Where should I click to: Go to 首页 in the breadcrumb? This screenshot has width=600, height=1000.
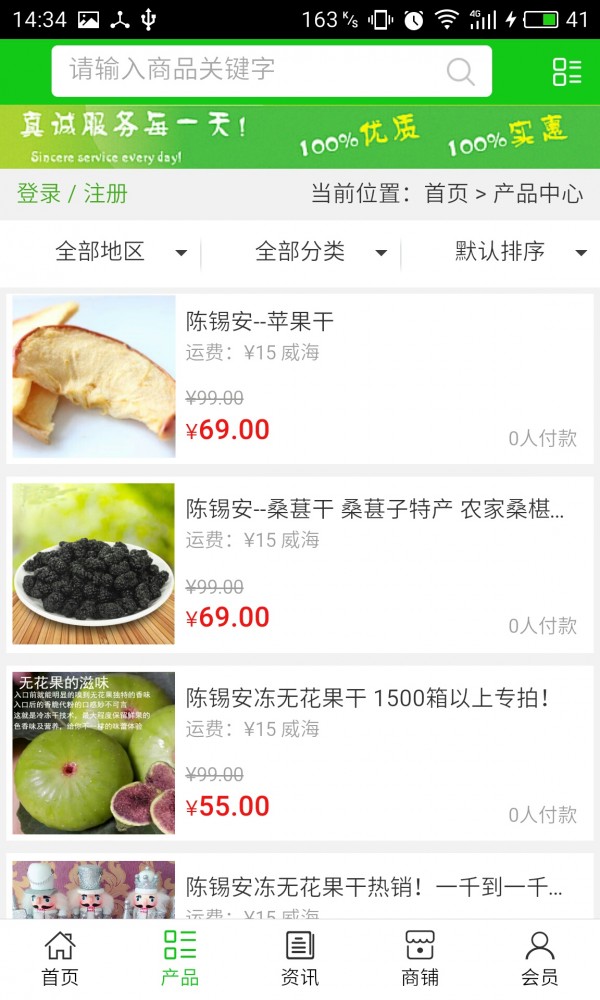(x=446, y=194)
